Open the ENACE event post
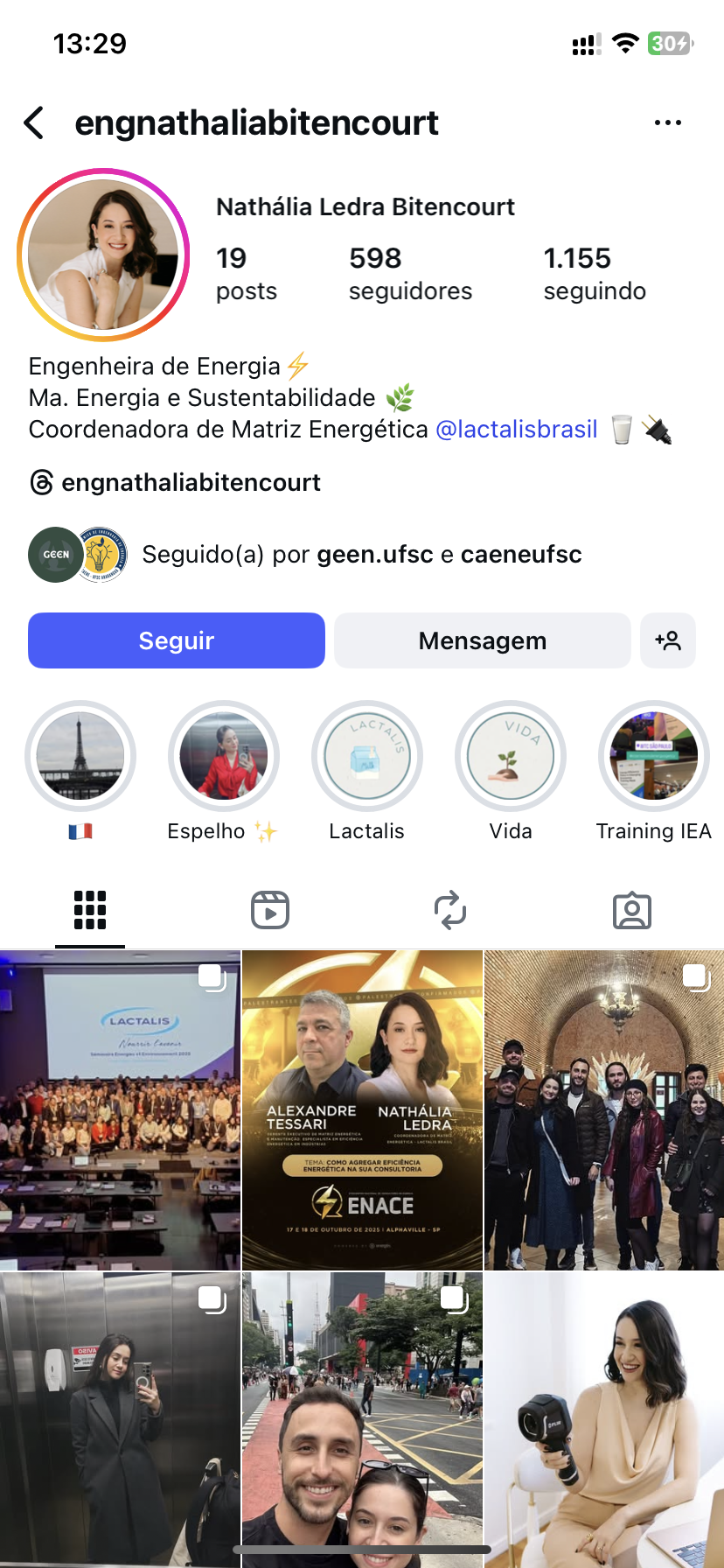This screenshot has height=1568, width=724. point(362,1109)
